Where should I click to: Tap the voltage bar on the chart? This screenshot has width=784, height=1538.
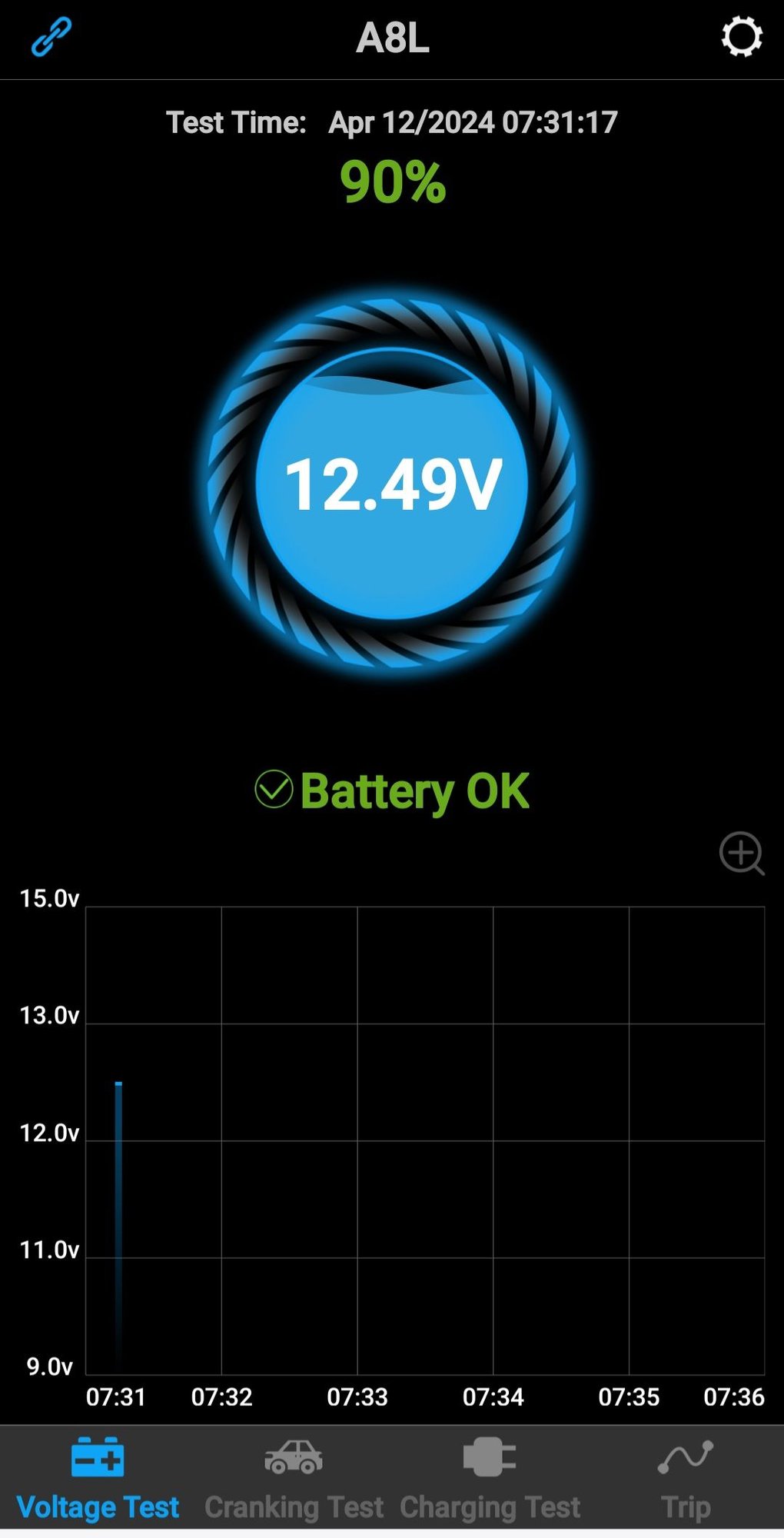point(118,1192)
